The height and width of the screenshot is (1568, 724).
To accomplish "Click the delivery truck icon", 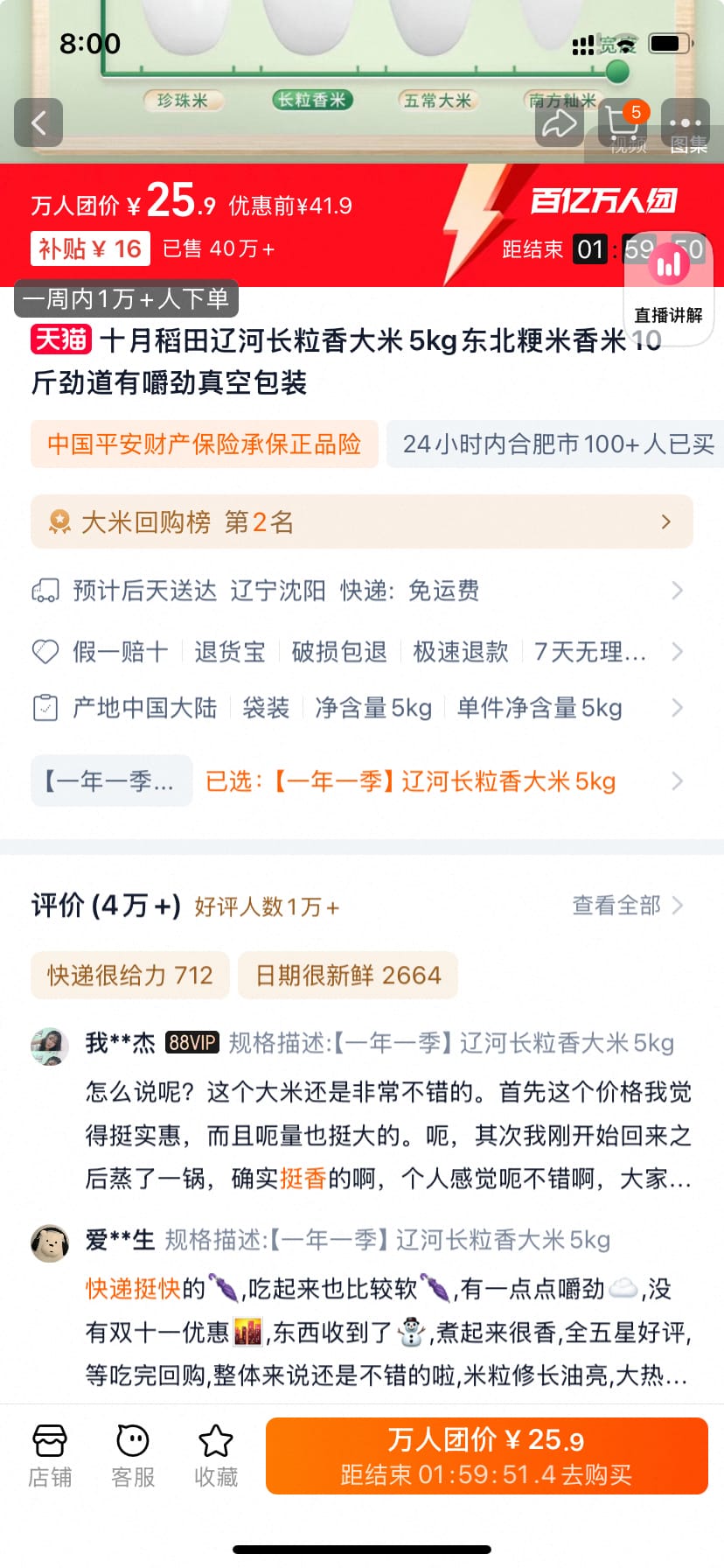I will pyautogui.click(x=45, y=591).
